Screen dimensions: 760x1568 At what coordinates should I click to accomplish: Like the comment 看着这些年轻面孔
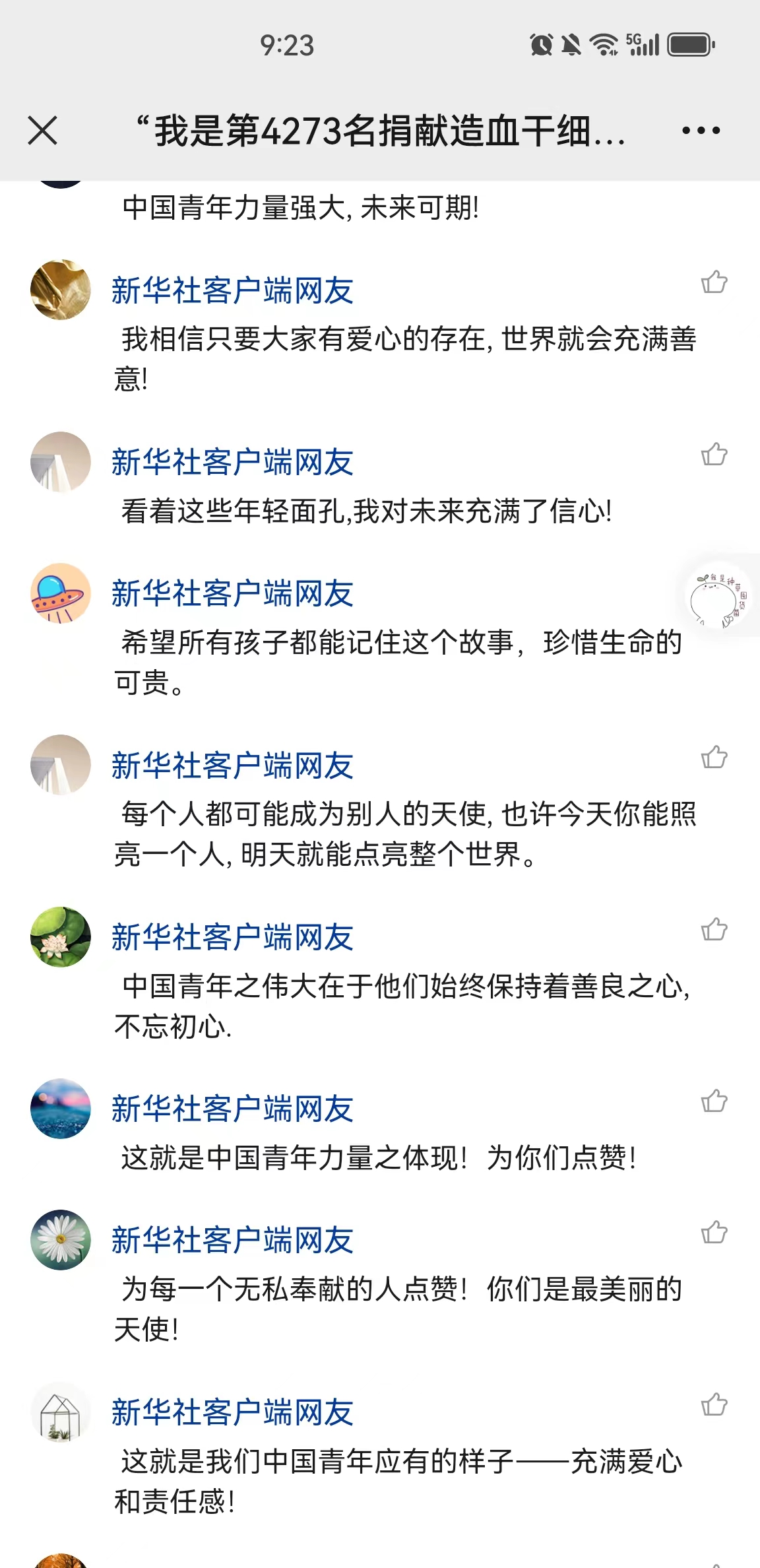click(x=714, y=455)
